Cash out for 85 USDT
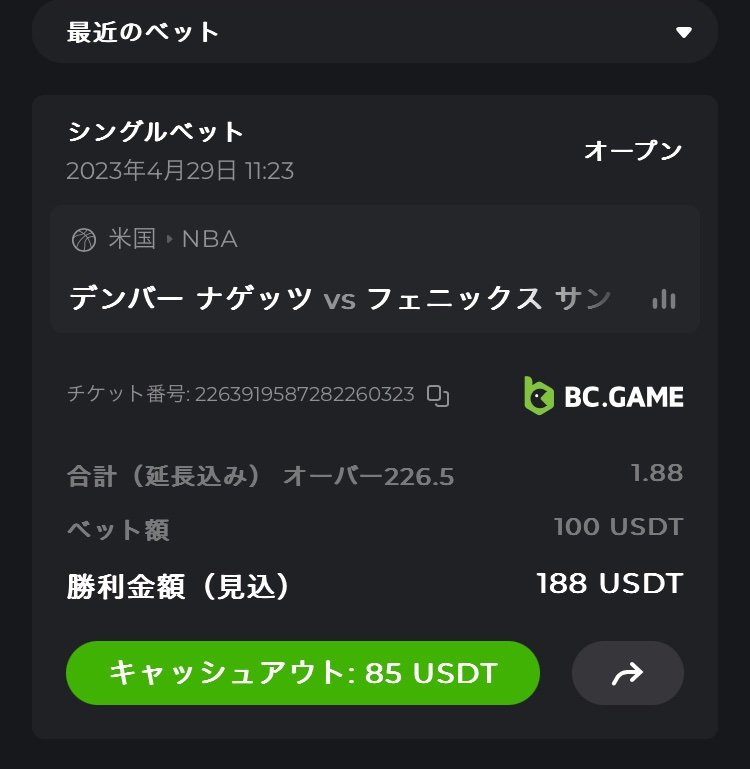Viewport: 750px width, 769px height. coord(302,673)
